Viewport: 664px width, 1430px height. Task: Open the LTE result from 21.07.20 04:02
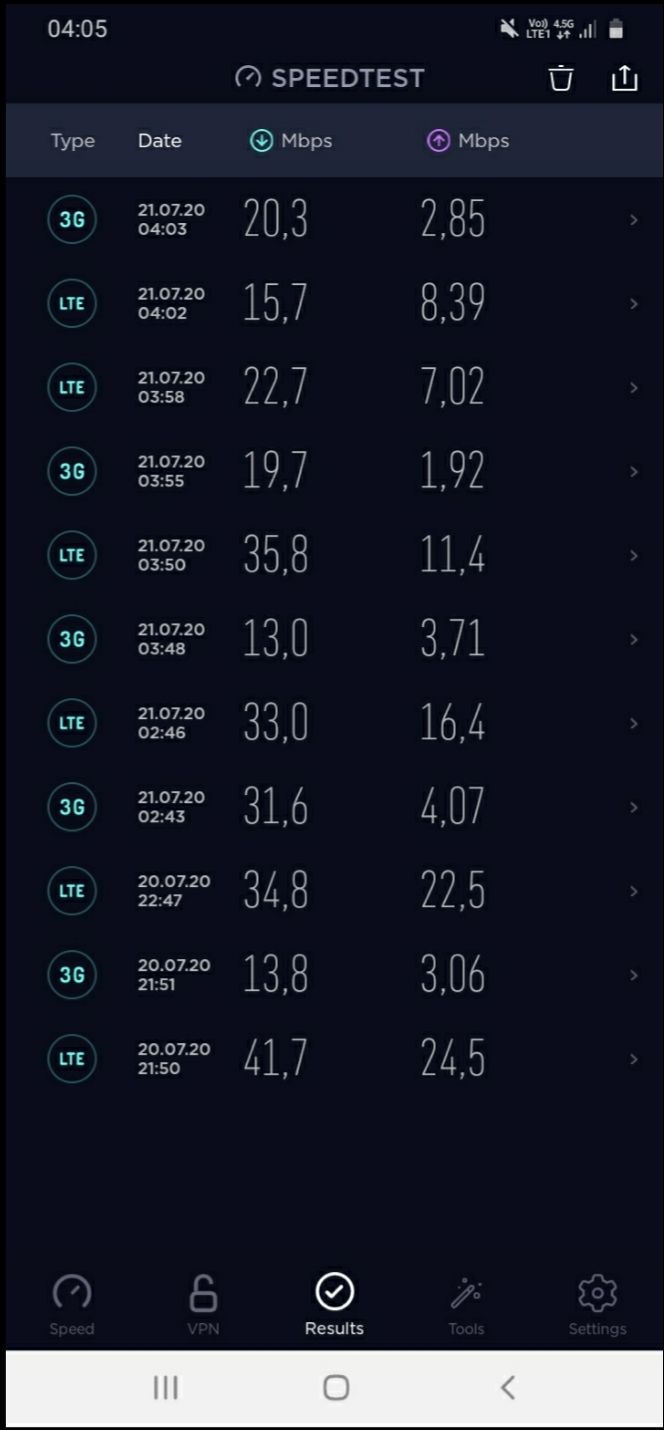(x=332, y=303)
